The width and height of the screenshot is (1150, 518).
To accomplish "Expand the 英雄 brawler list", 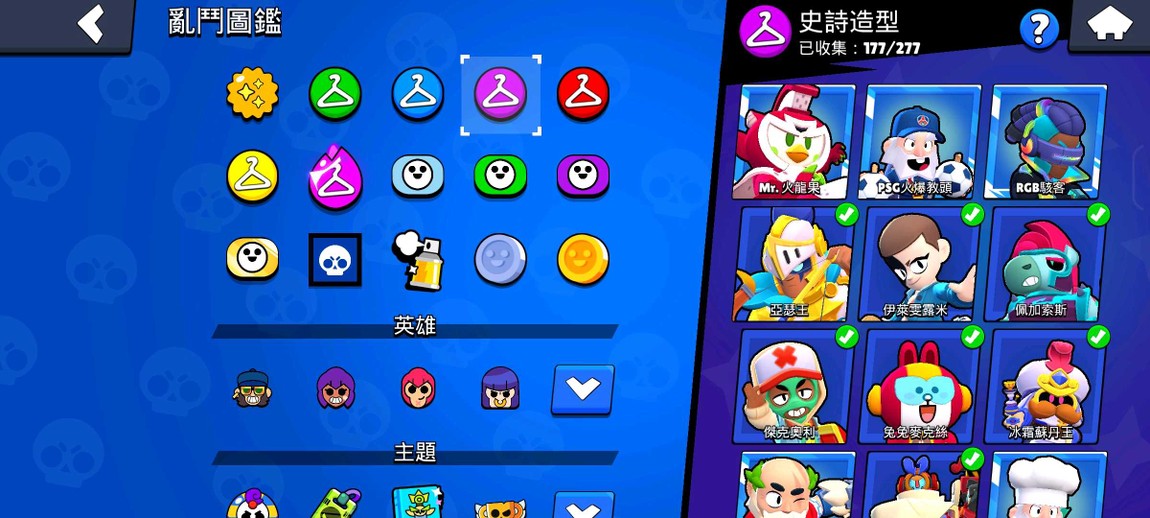I will point(583,388).
